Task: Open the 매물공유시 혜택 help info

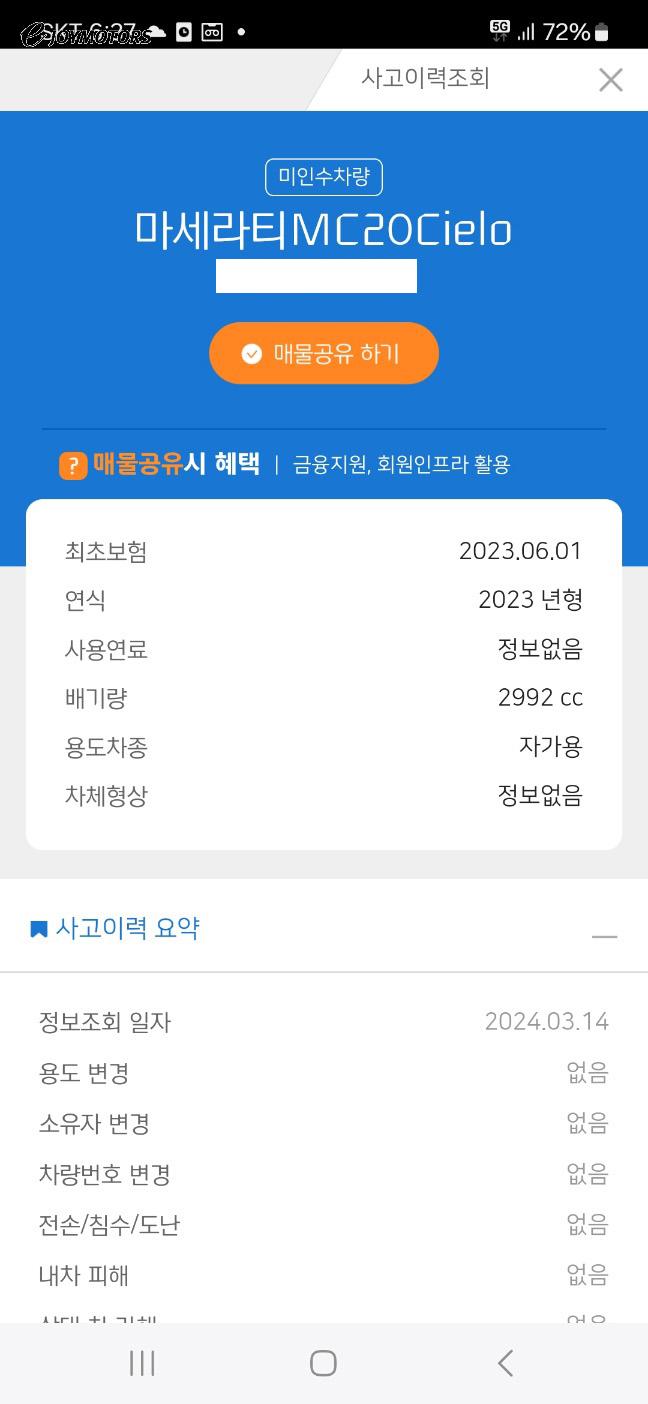Action: (x=73, y=465)
